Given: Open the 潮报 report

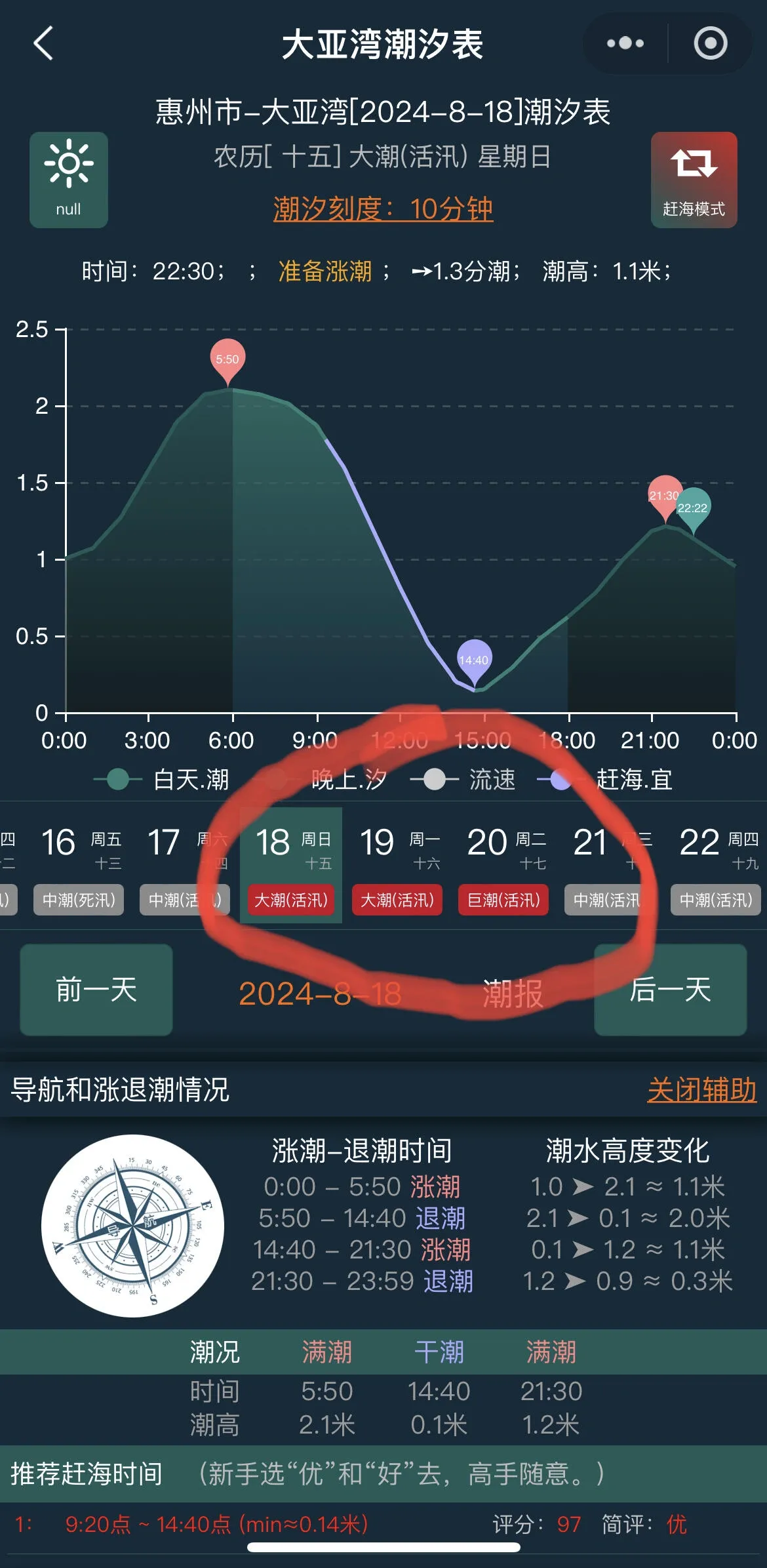Looking at the screenshot, I should (513, 993).
